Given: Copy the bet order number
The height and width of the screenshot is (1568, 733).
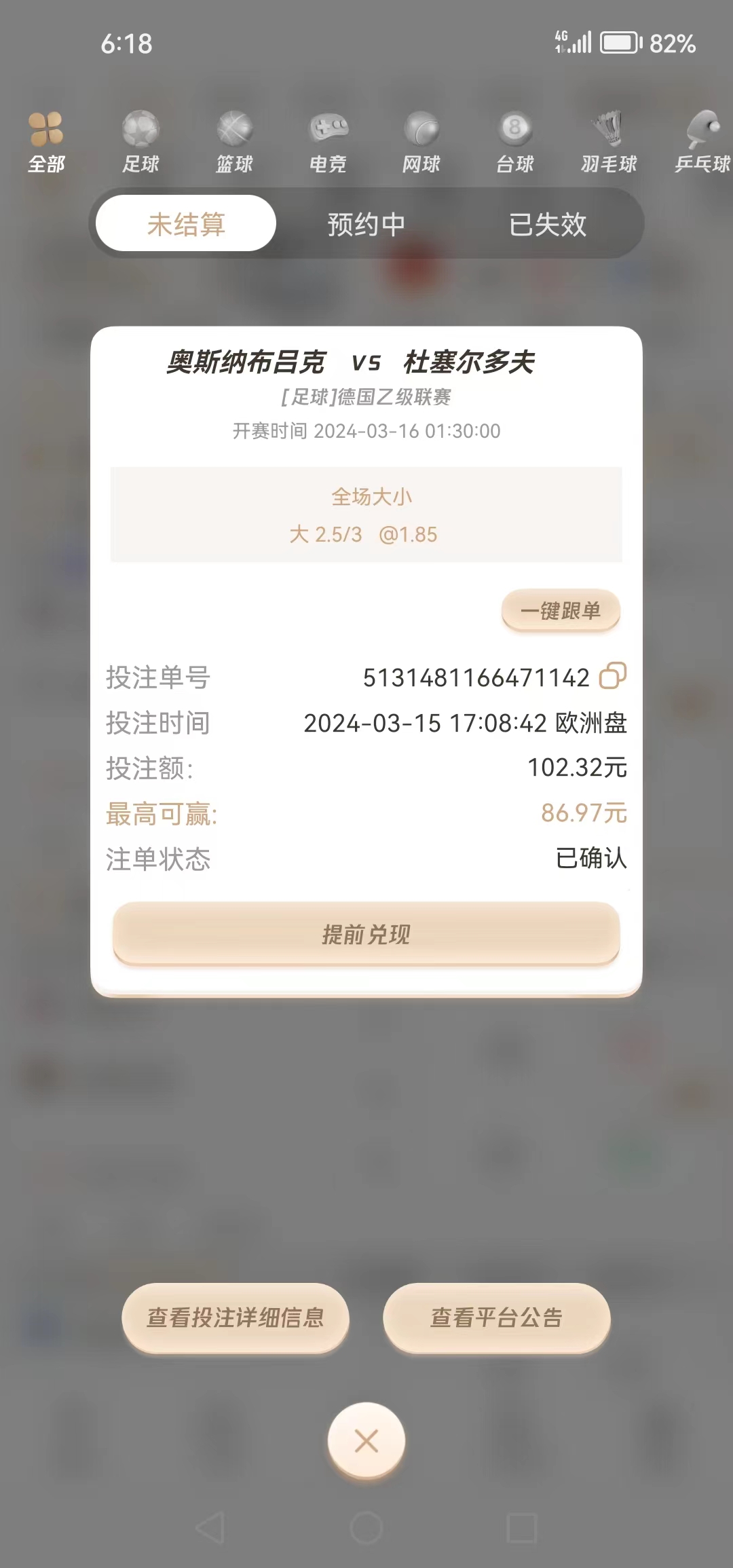Looking at the screenshot, I should [x=612, y=676].
